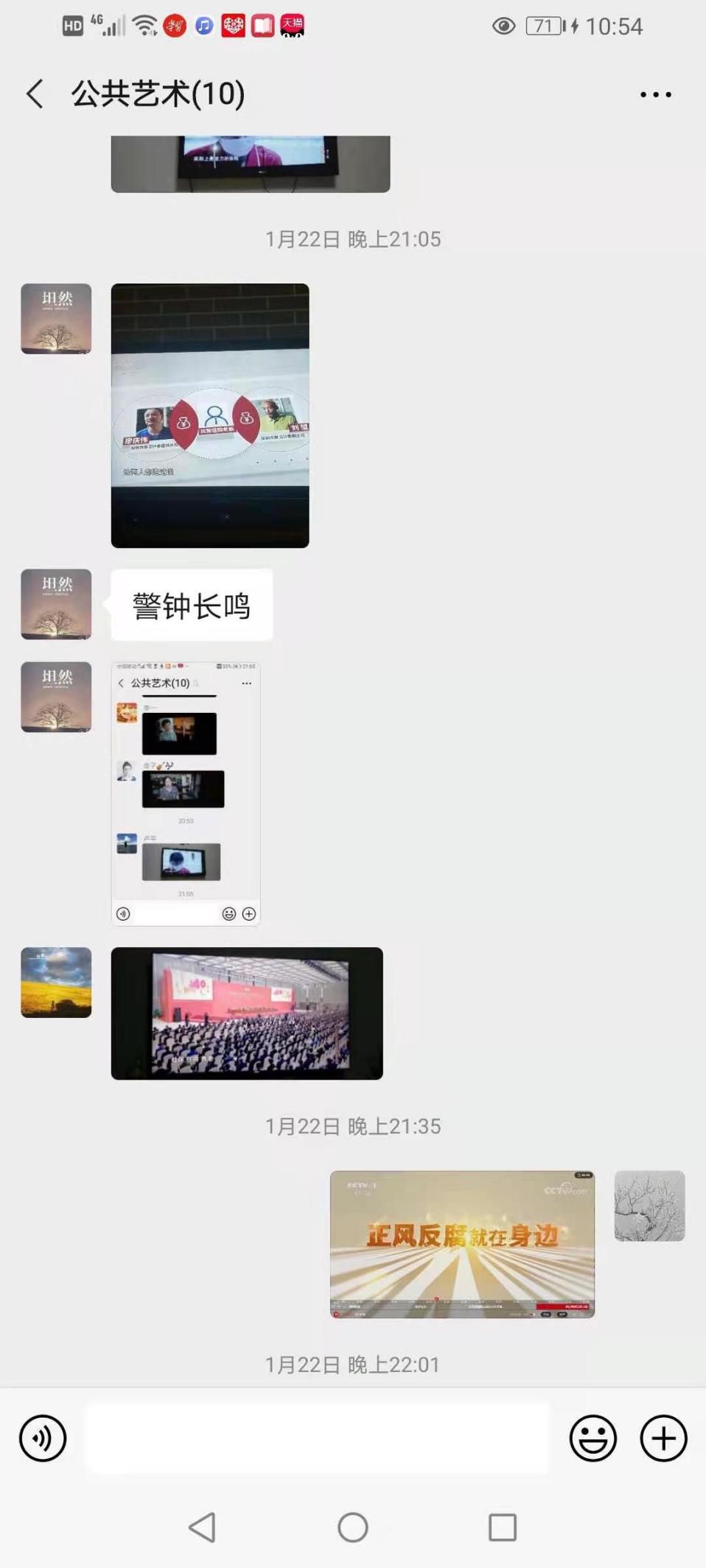This screenshot has width=706, height=1568.
Task: Open the 正风反腐就在身边 image
Action: (462, 1244)
